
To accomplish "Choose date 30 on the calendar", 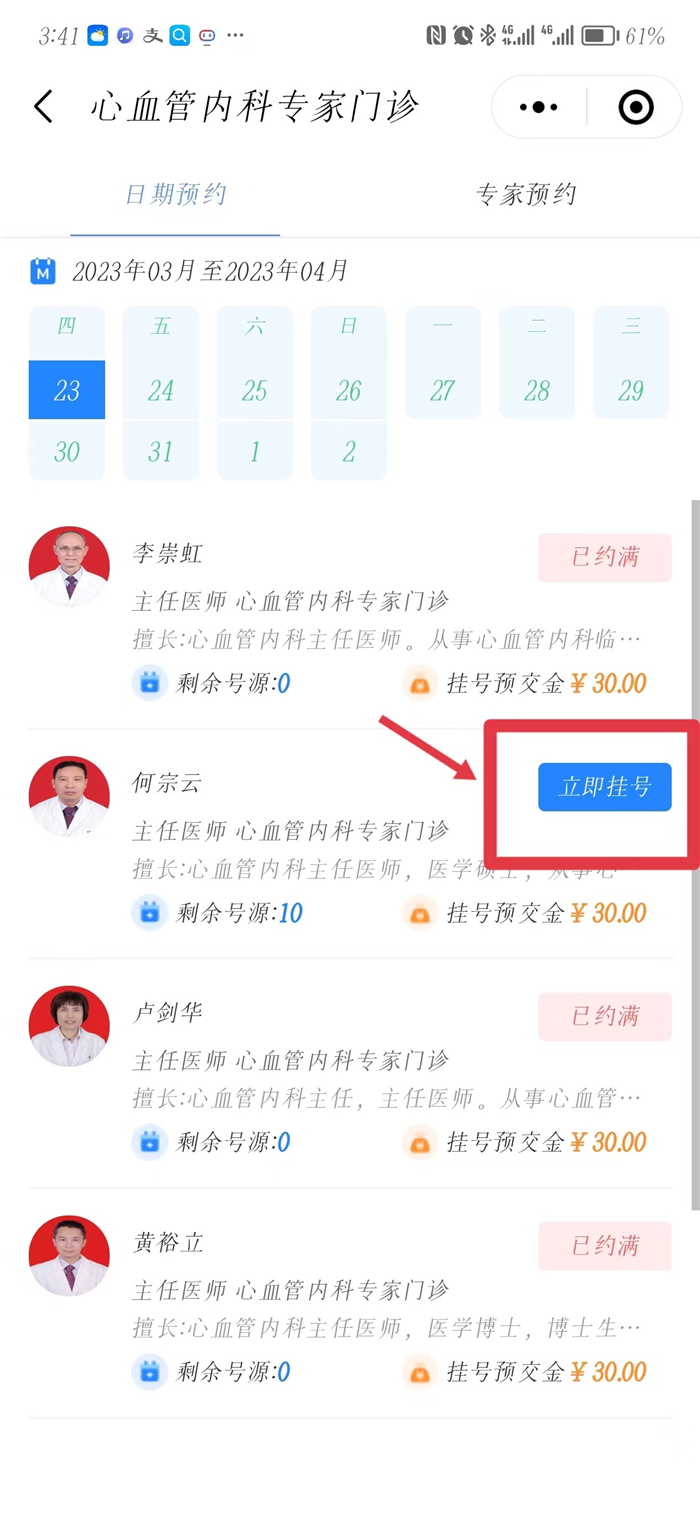I will pos(67,451).
